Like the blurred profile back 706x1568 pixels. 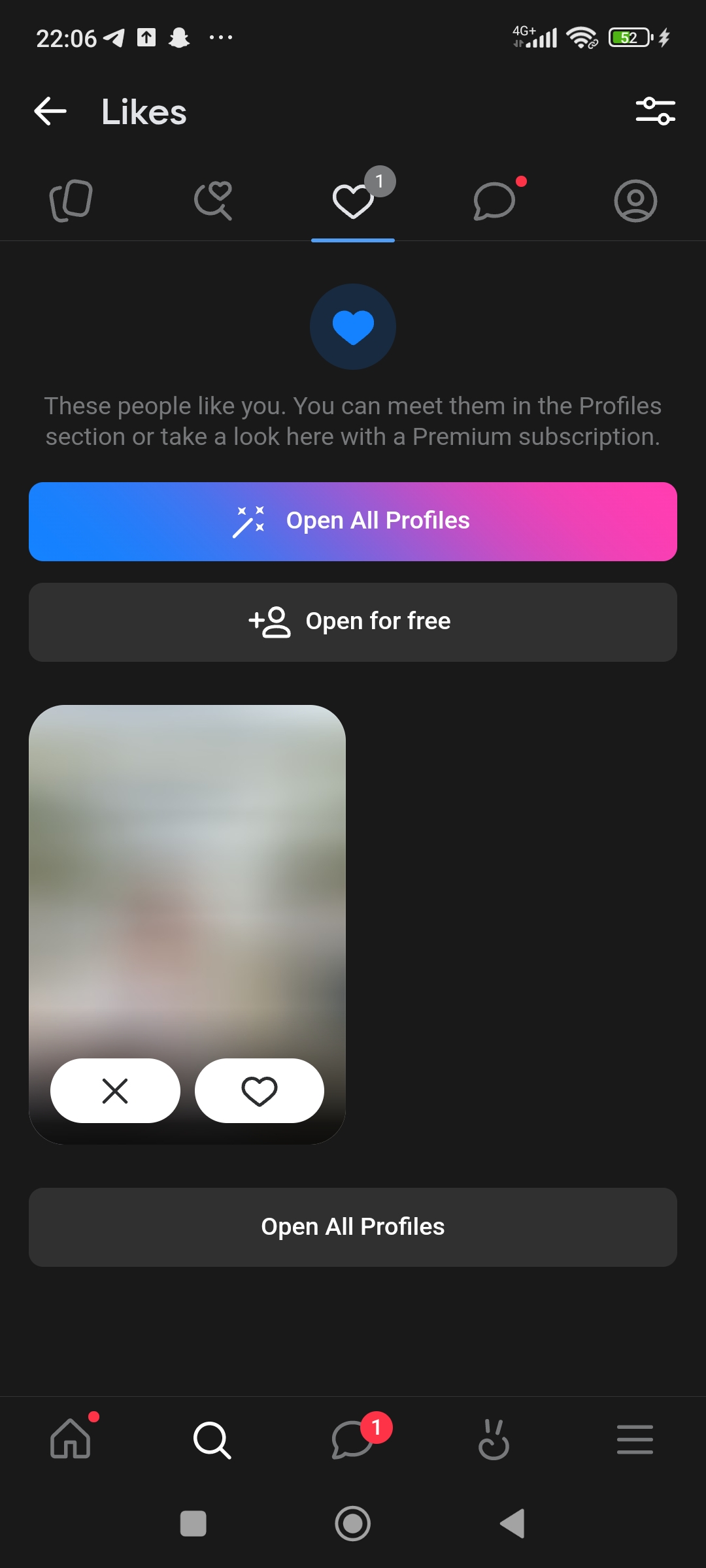(260, 1090)
